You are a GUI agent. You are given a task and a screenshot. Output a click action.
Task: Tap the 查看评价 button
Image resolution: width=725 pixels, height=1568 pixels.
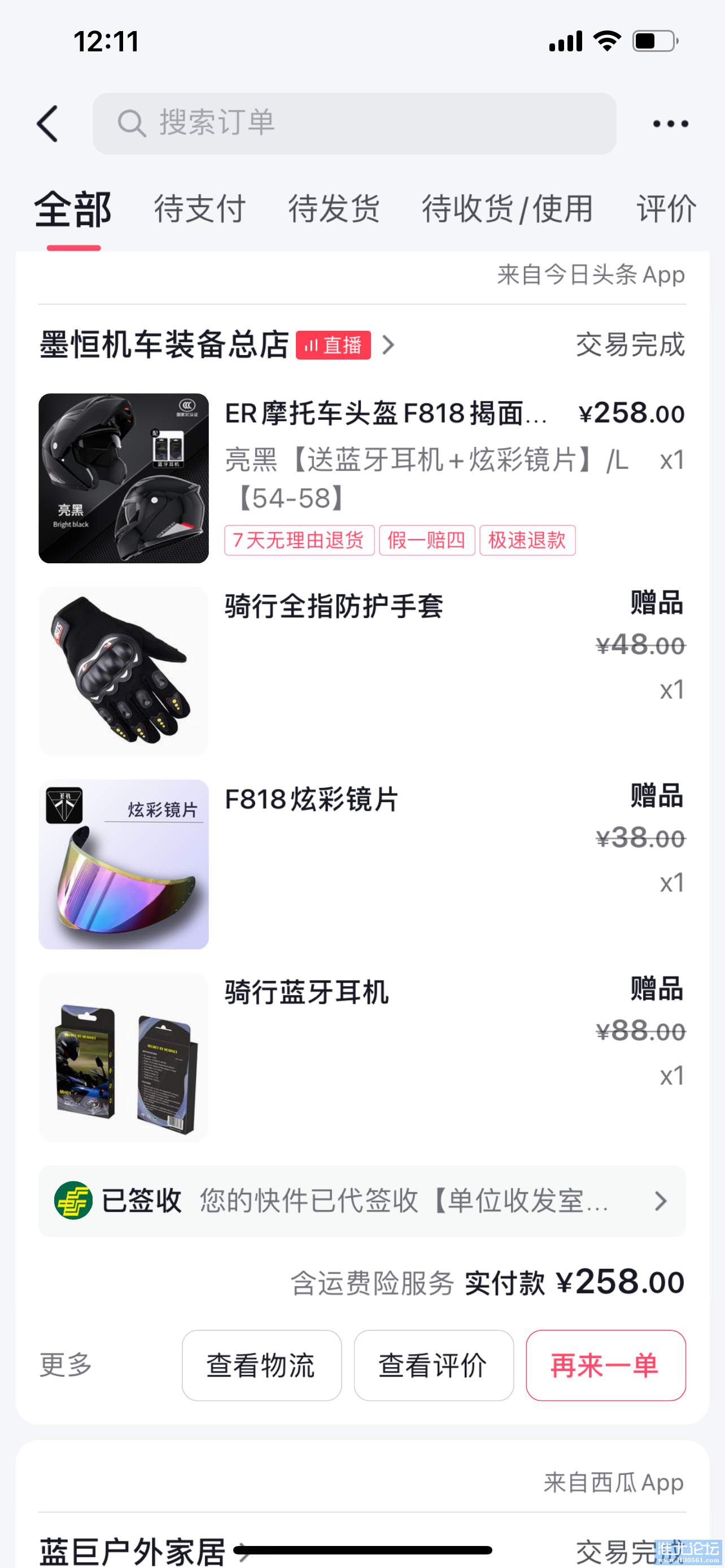coord(434,1365)
